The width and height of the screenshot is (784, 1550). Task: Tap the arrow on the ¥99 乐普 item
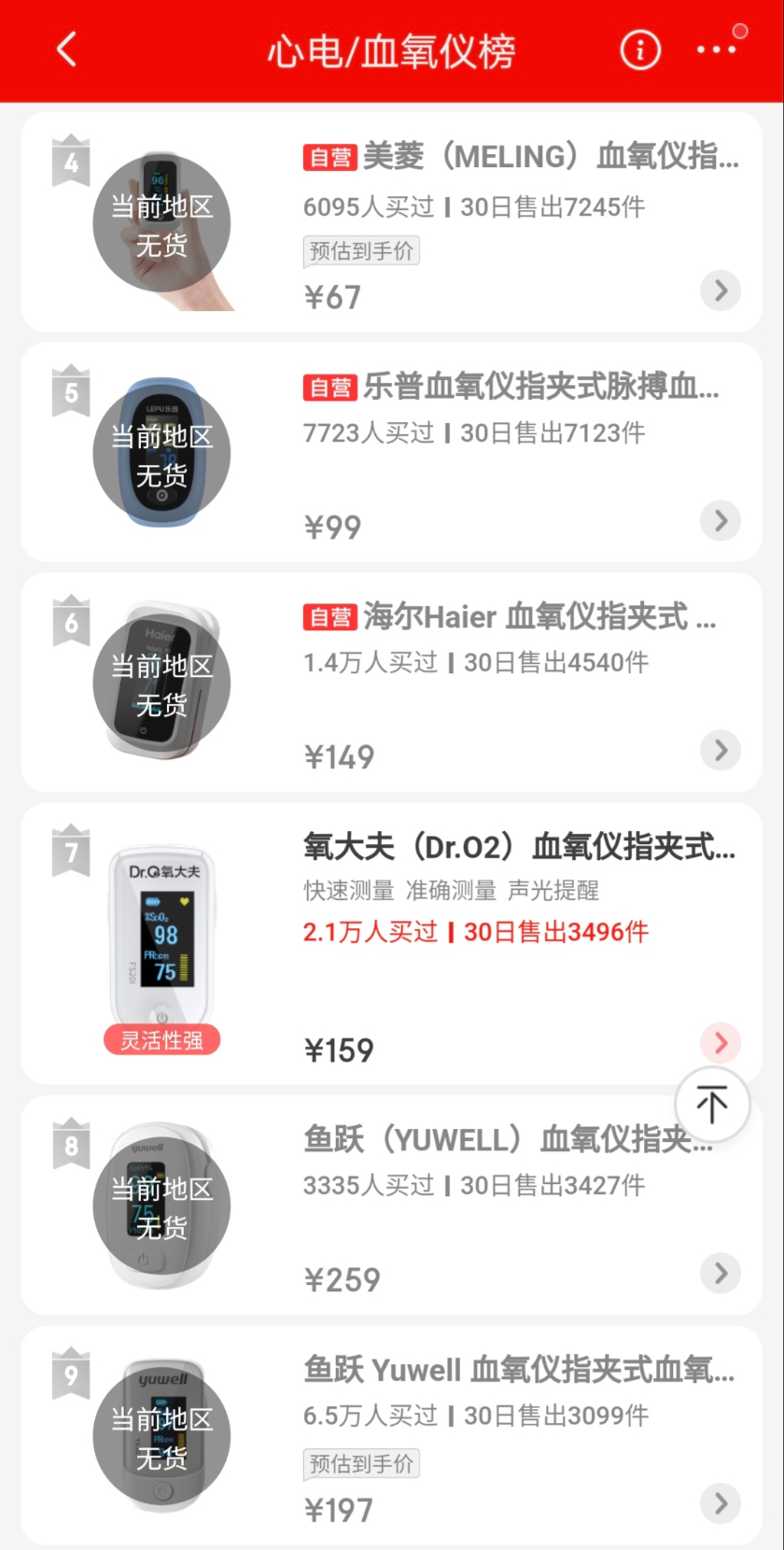[721, 520]
